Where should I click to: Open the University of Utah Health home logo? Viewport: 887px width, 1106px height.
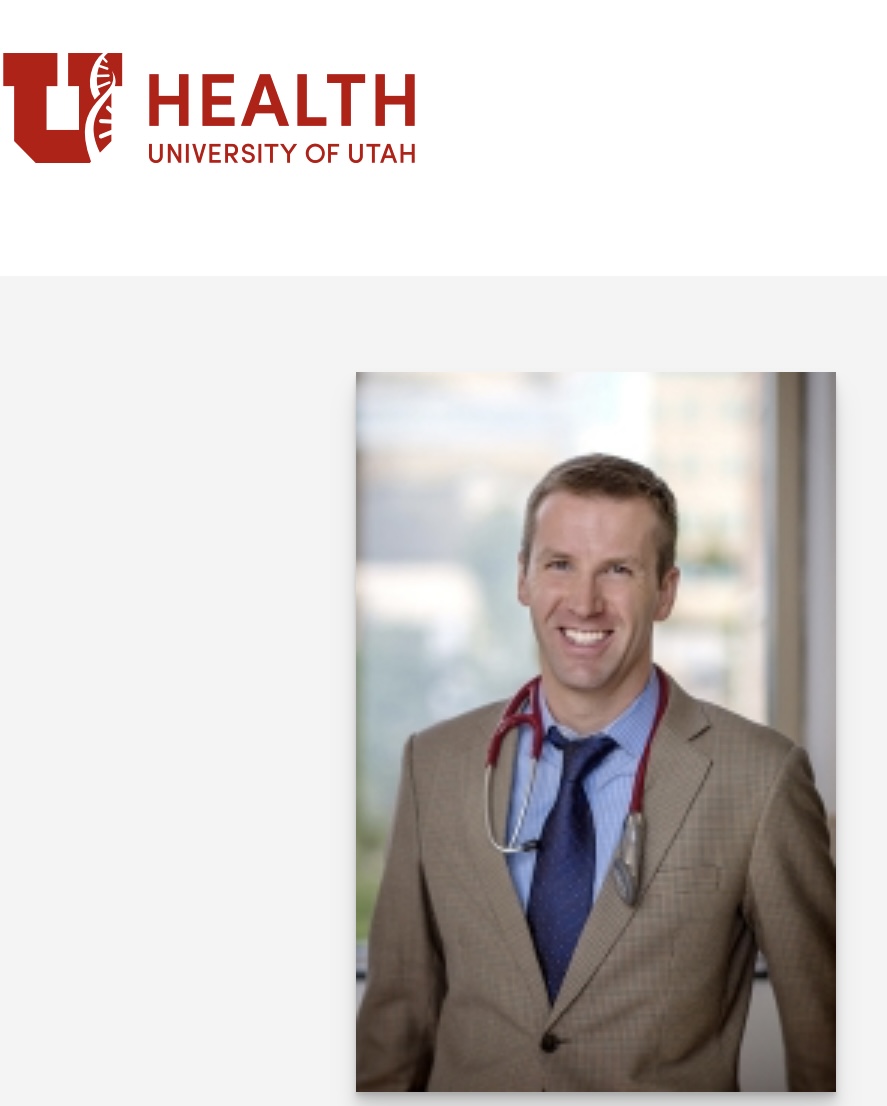pyautogui.click(x=209, y=107)
